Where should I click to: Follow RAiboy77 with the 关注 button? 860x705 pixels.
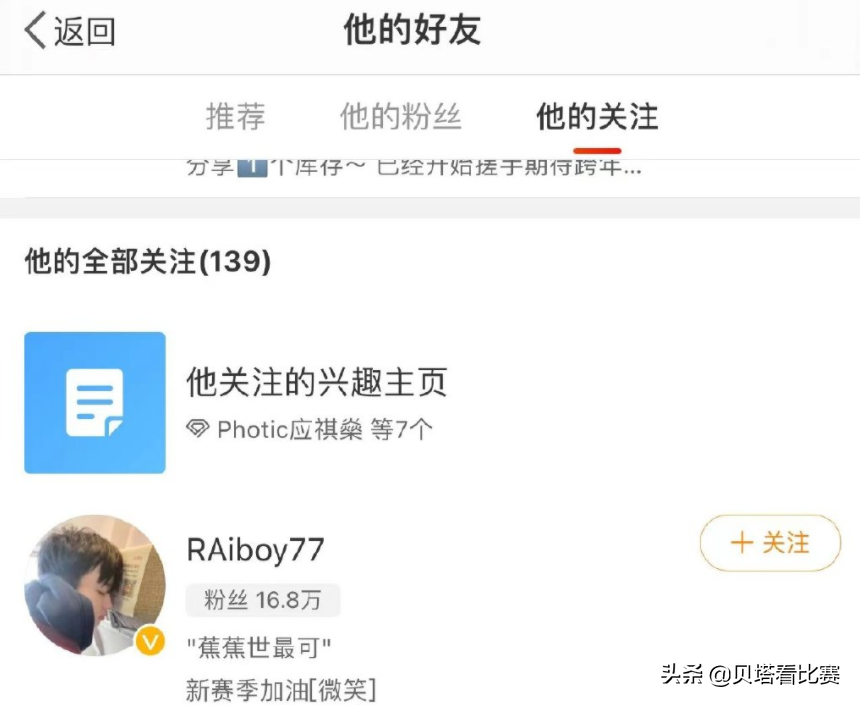click(x=770, y=543)
